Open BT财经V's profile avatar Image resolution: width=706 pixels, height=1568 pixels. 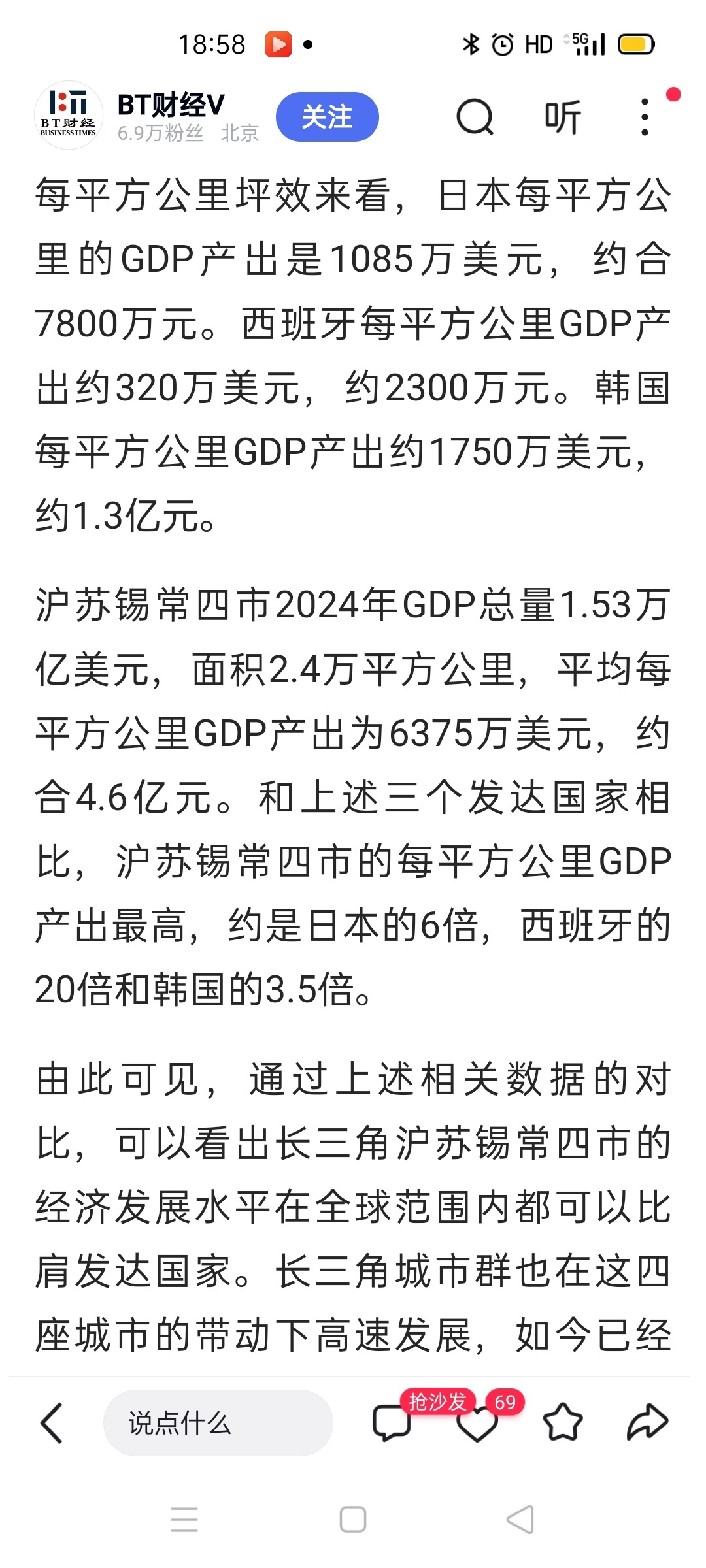point(68,116)
